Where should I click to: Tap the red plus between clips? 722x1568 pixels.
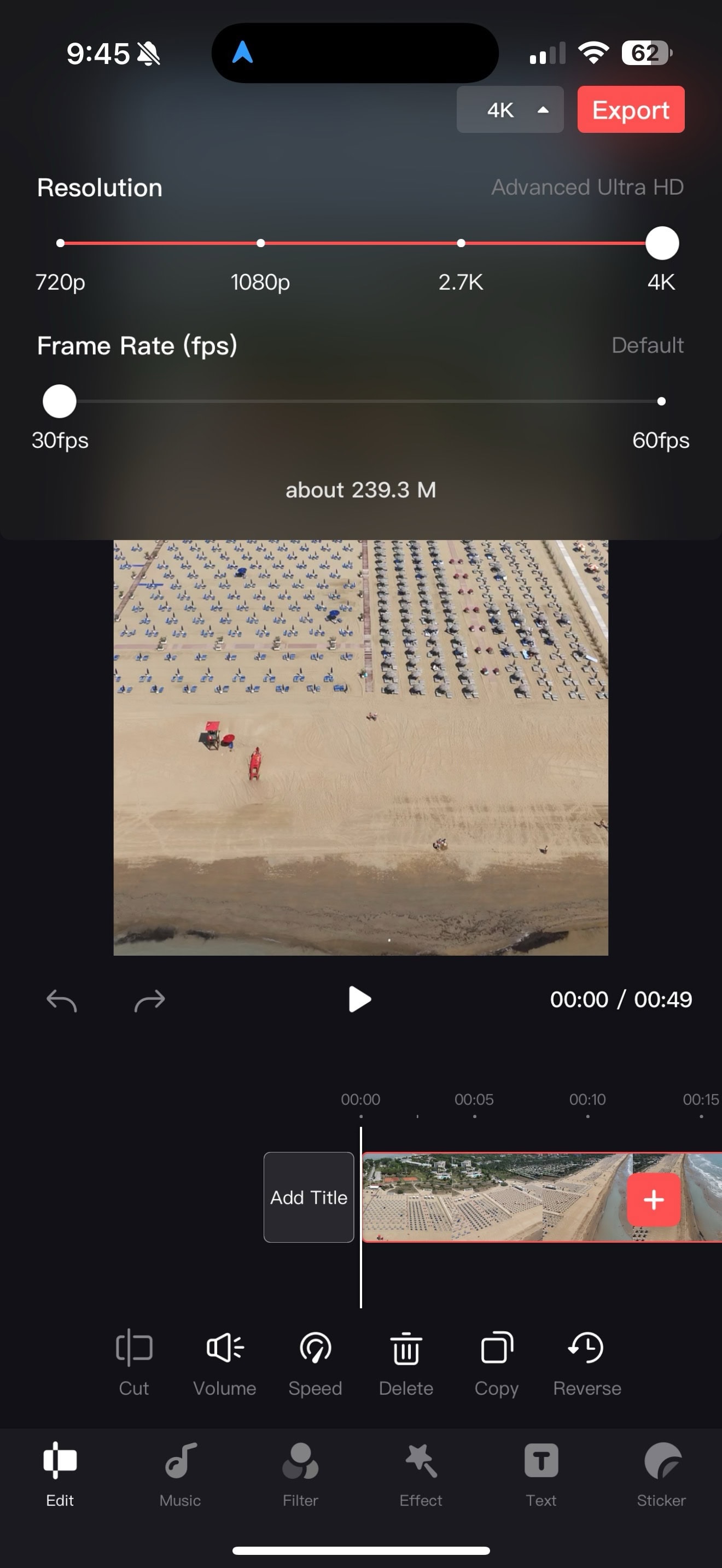pos(654,1200)
